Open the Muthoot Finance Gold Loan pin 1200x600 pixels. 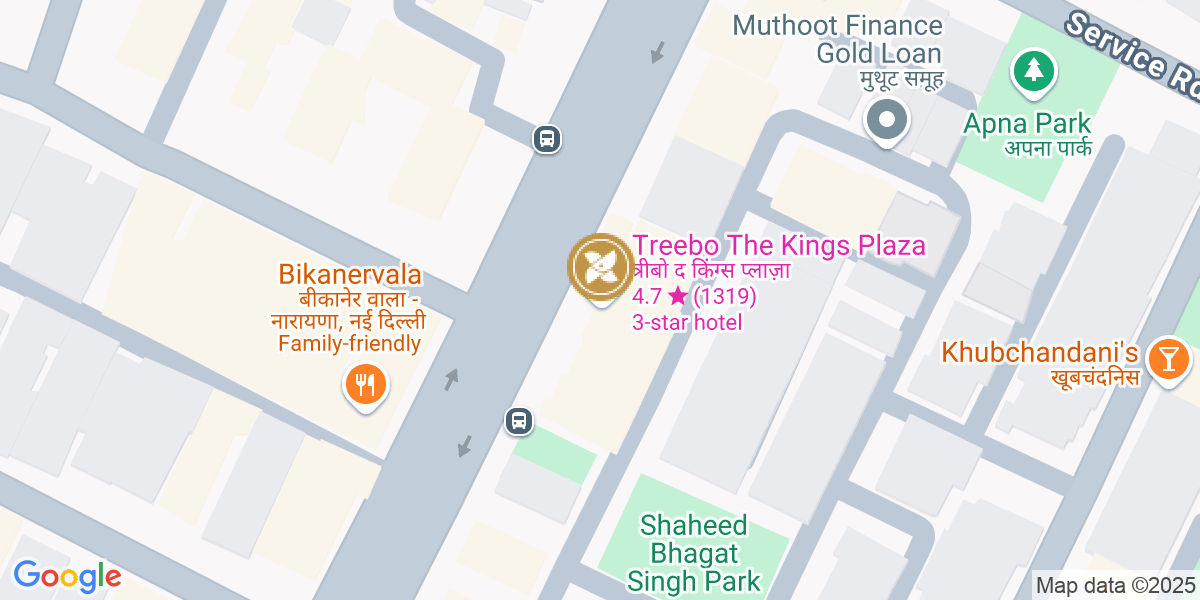point(886,121)
